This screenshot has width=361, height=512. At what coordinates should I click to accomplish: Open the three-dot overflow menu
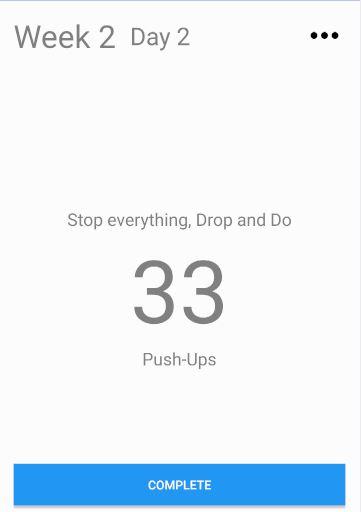[324, 35]
